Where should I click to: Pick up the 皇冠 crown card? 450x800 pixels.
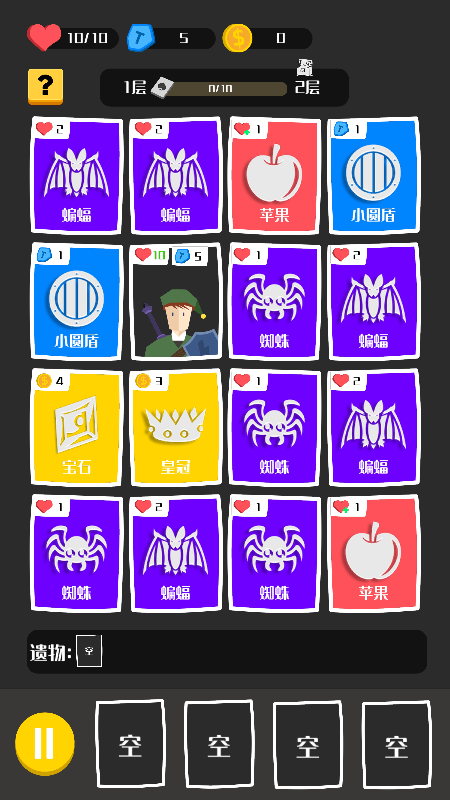(176, 427)
